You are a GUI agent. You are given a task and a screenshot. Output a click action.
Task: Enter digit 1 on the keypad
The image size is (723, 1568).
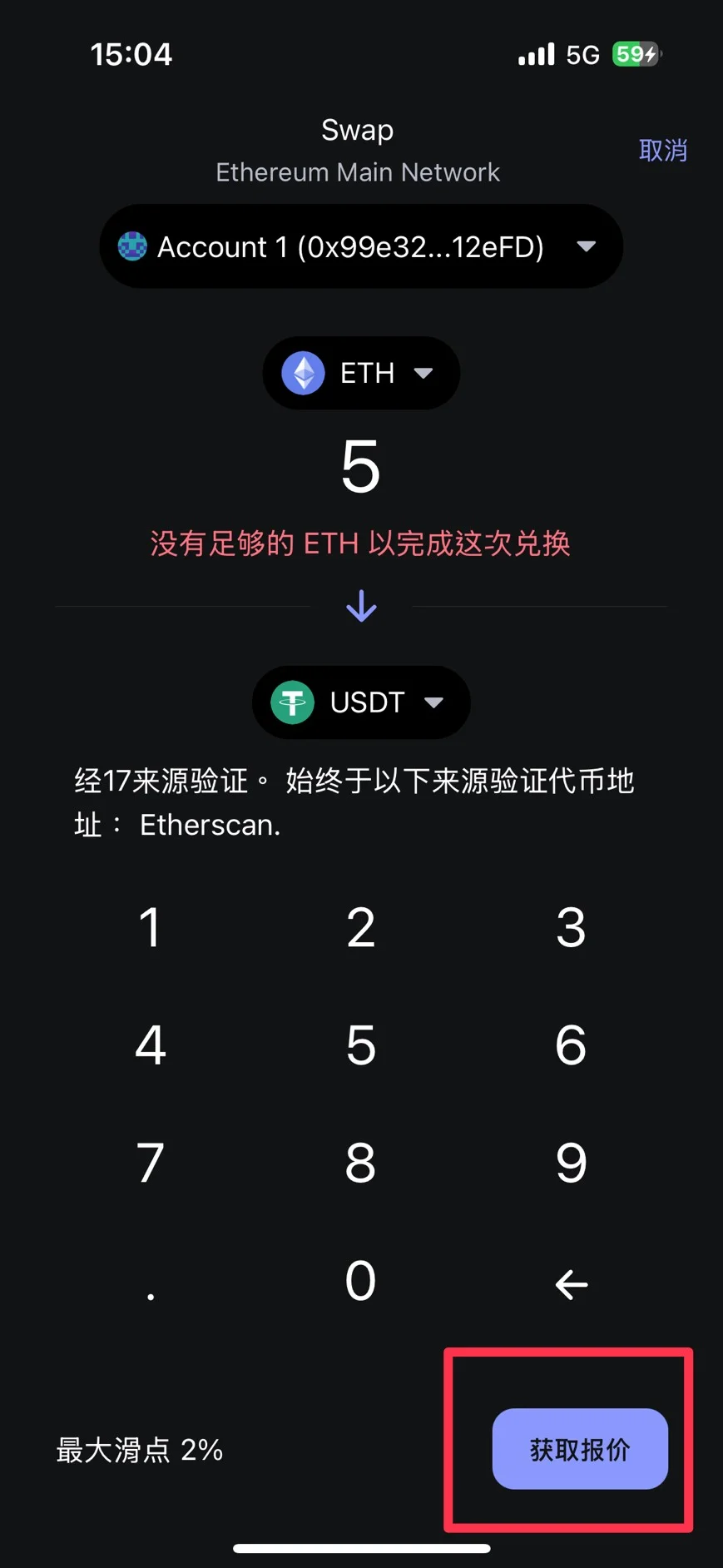click(150, 927)
